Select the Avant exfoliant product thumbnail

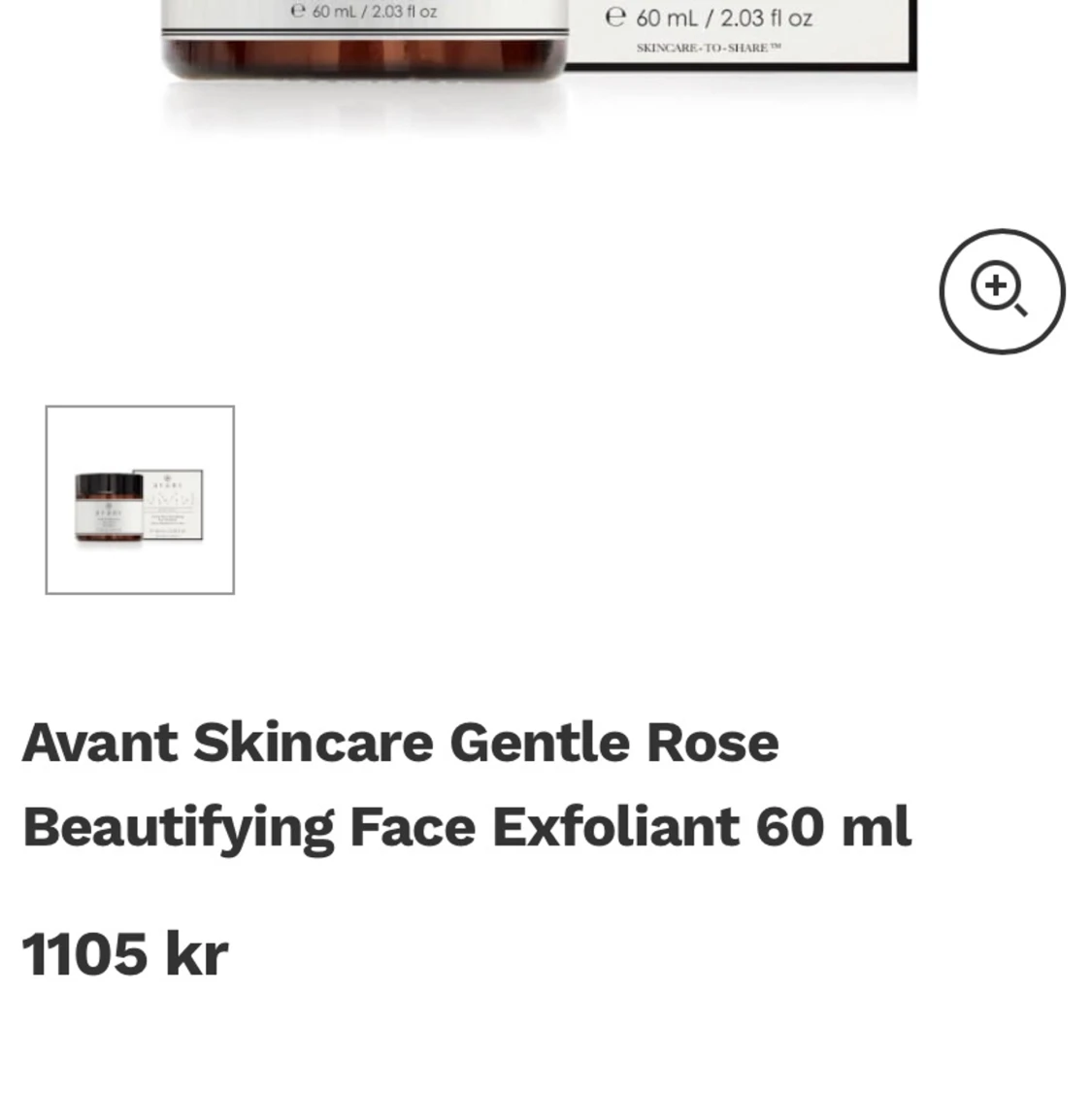140,500
